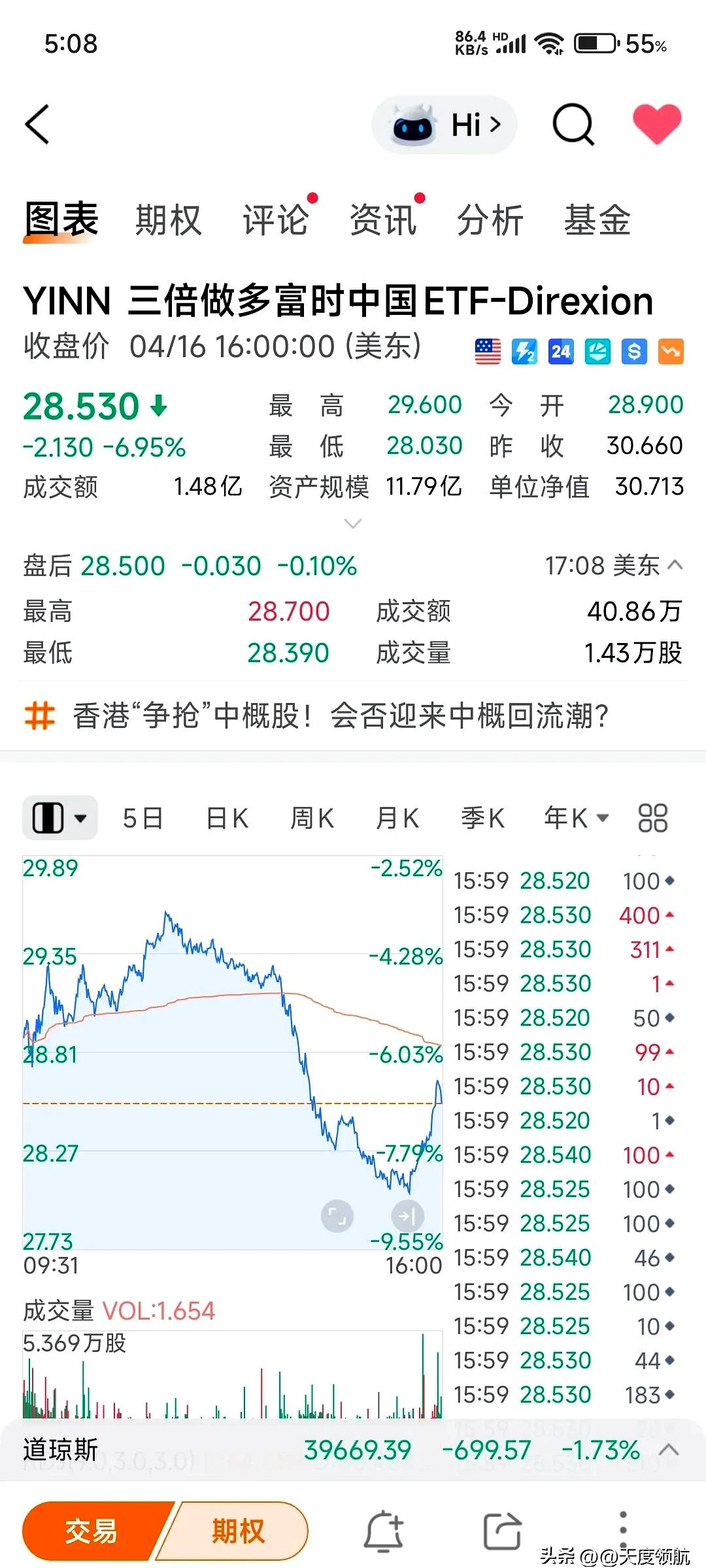Tap the lightning quick-trade icon

click(524, 351)
